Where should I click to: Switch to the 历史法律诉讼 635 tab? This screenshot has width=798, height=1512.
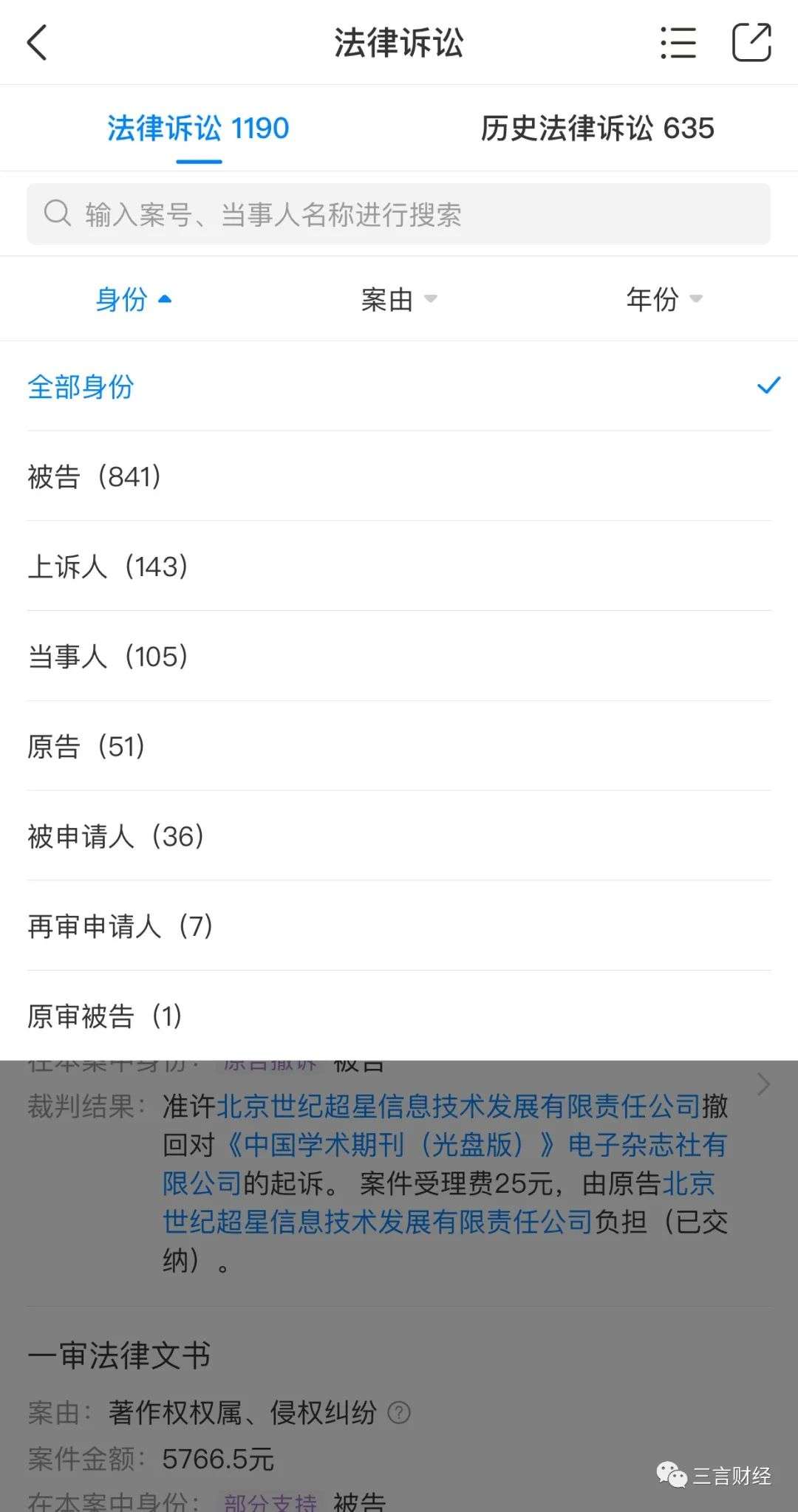(x=597, y=129)
